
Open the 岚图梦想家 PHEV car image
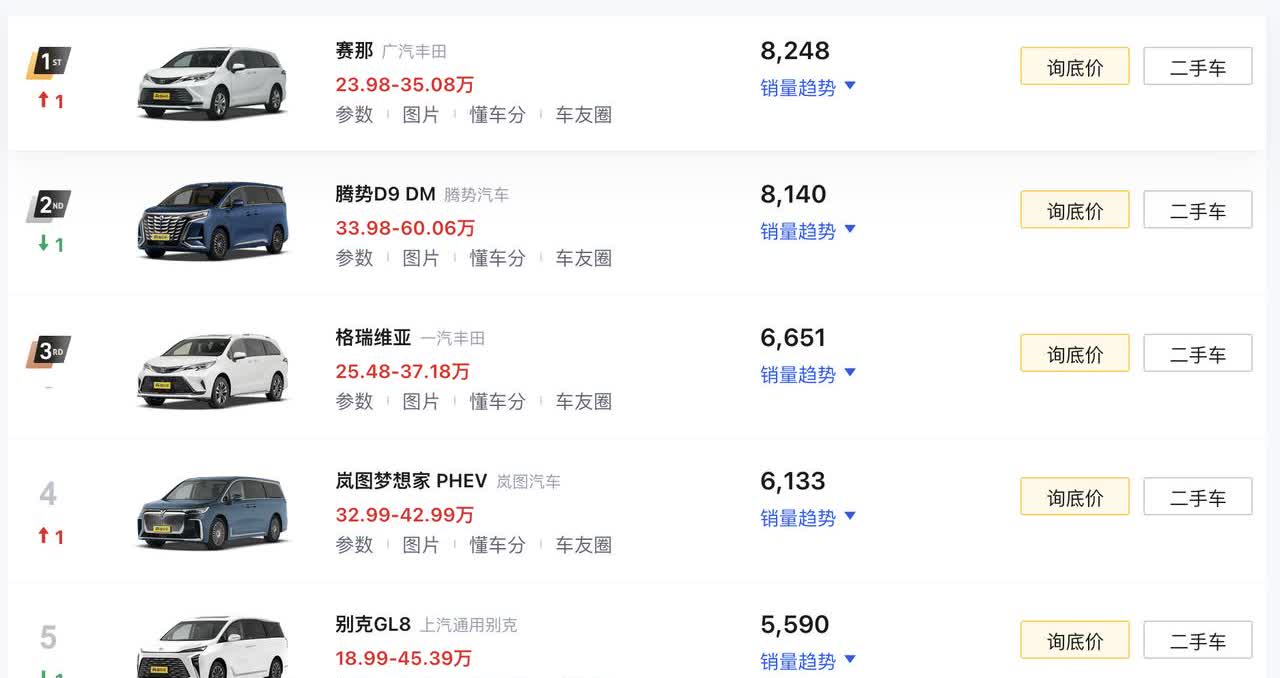pos(212,511)
